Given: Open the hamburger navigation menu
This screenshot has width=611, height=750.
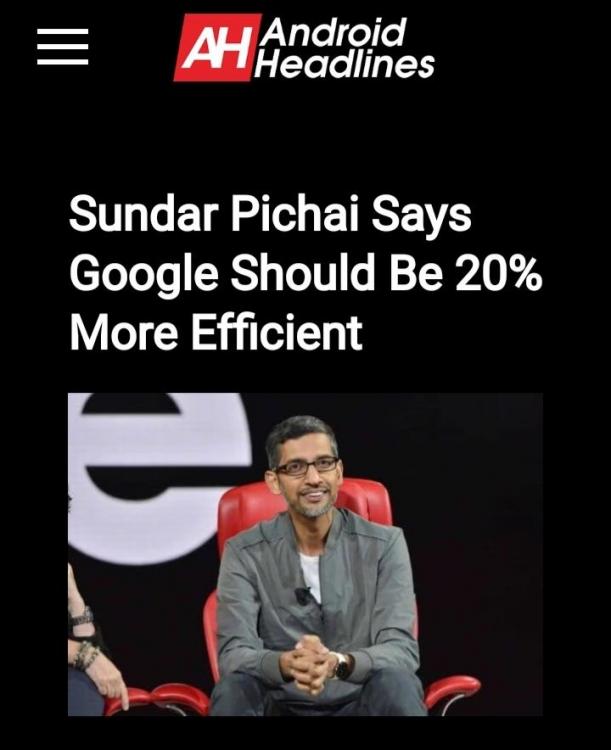Looking at the screenshot, I should coord(62,47).
